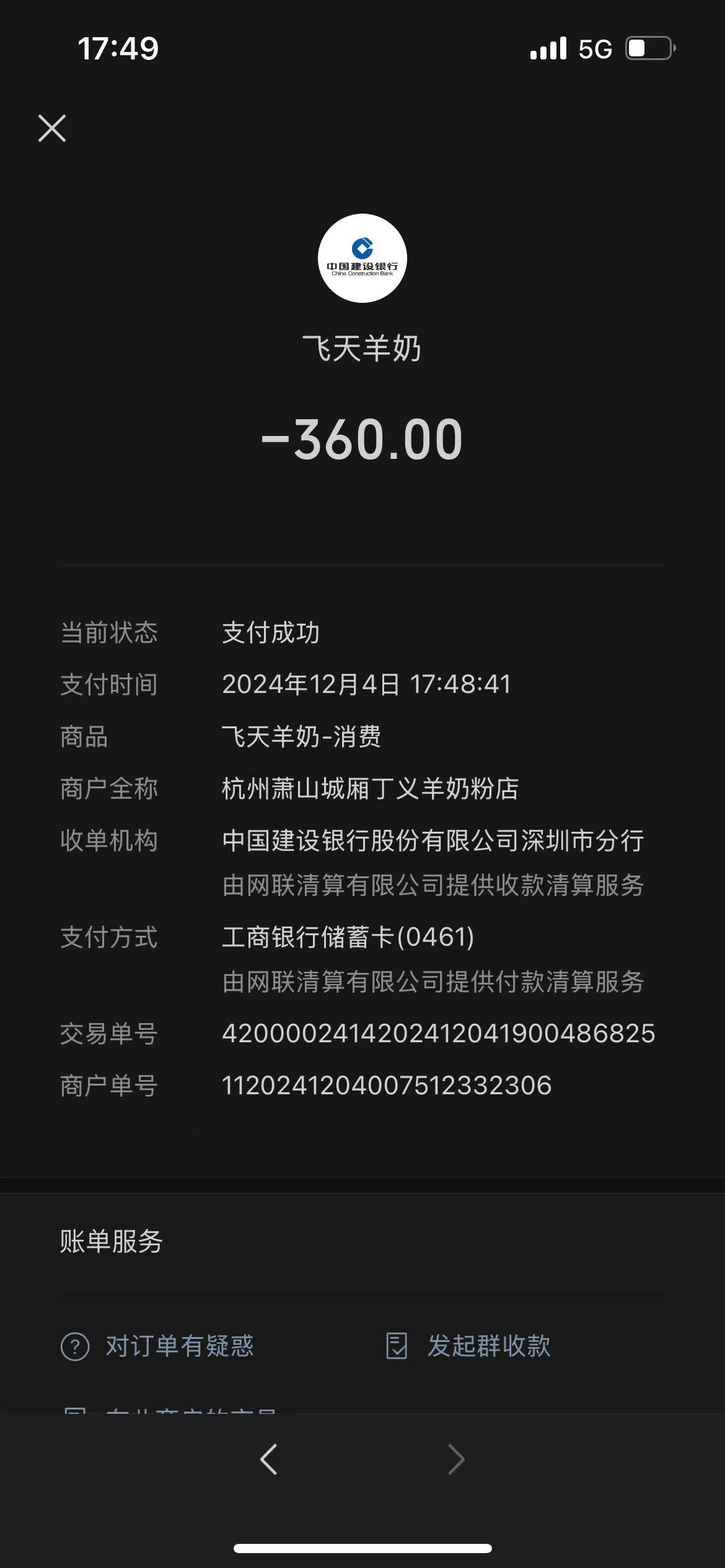This screenshot has height=1568, width=725.
Task: Close the payment detail page
Action: point(52,128)
